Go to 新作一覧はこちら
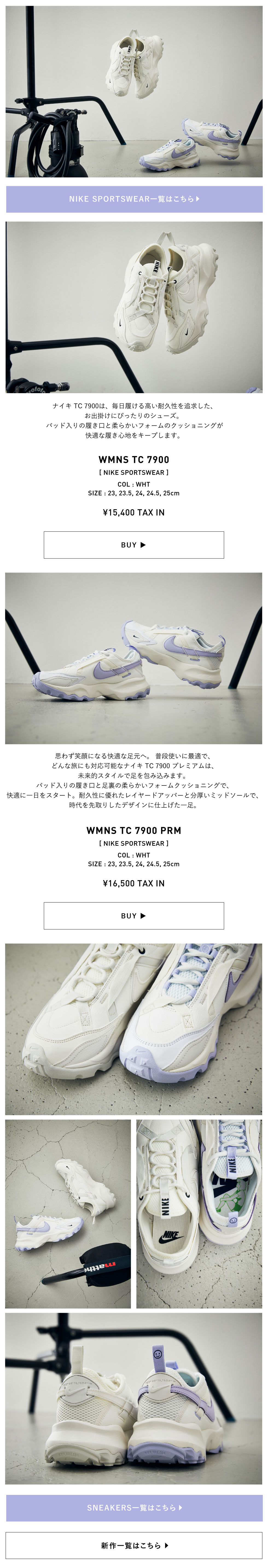The height and width of the screenshot is (1568, 268). (x=134, y=1545)
